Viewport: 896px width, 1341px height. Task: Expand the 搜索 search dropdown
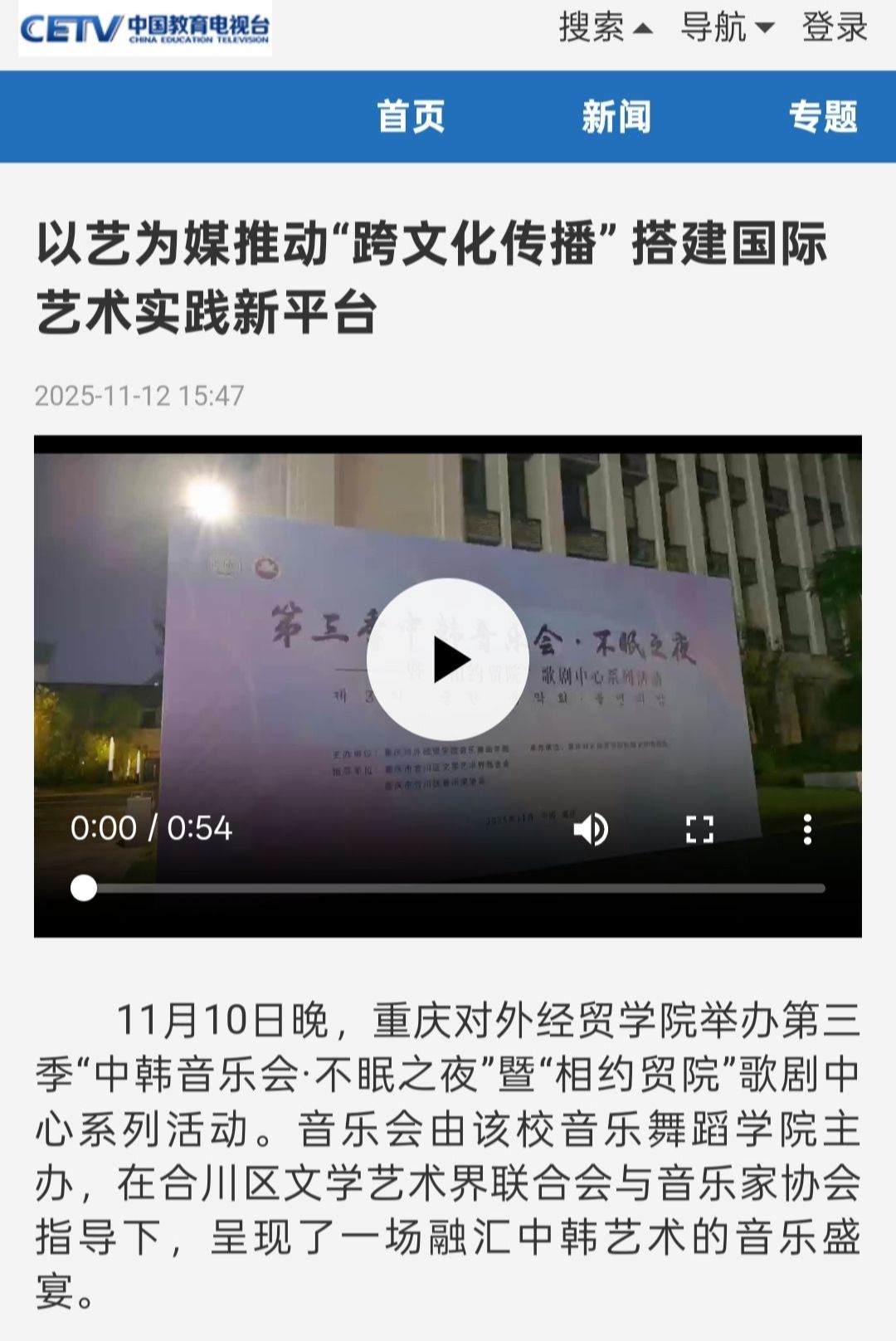605,27
